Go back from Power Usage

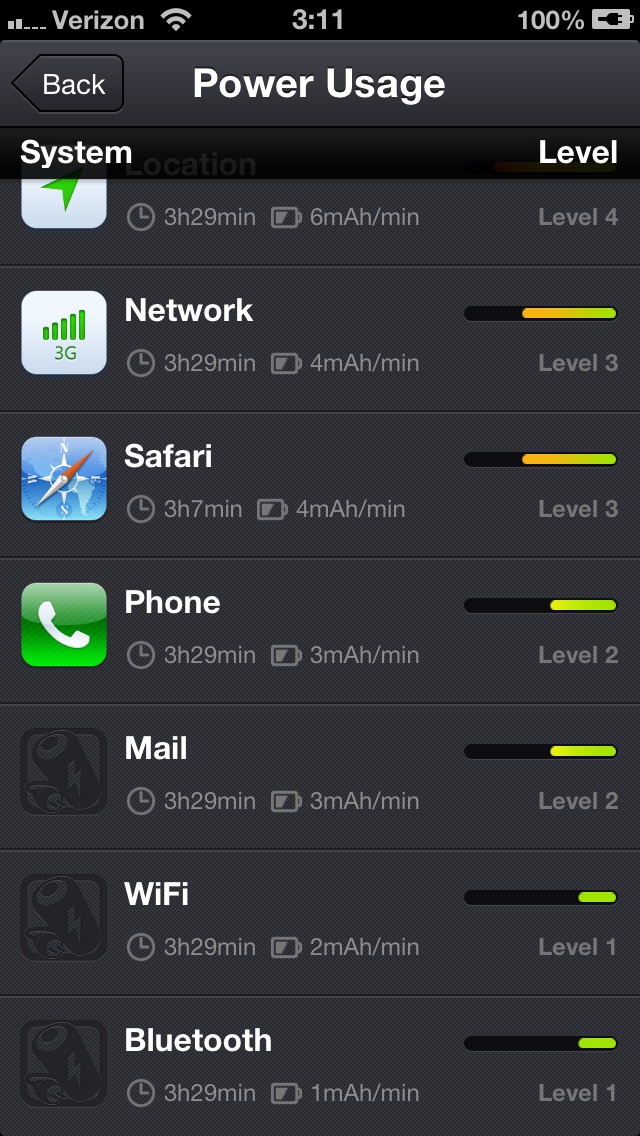[x=68, y=84]
